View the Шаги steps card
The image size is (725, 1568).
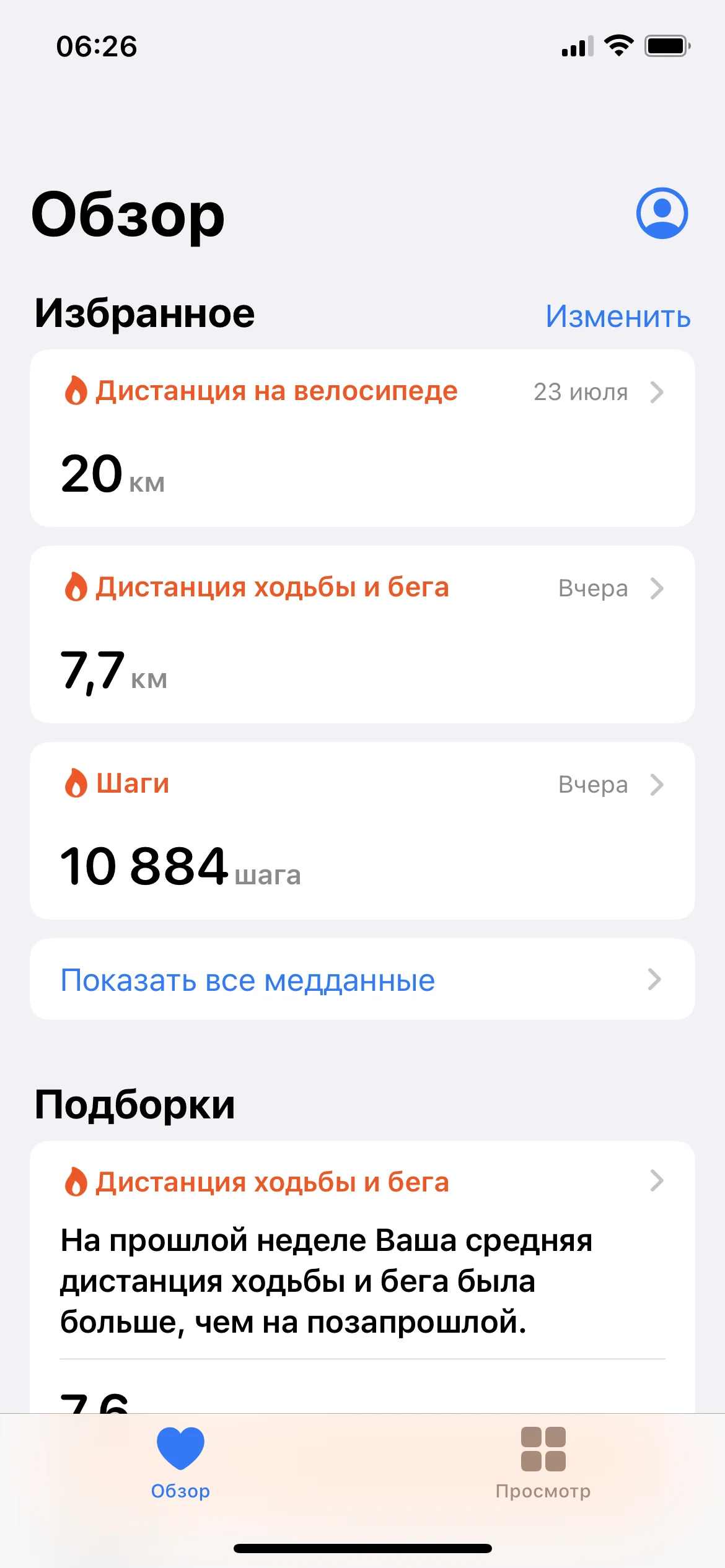[362, 830]
